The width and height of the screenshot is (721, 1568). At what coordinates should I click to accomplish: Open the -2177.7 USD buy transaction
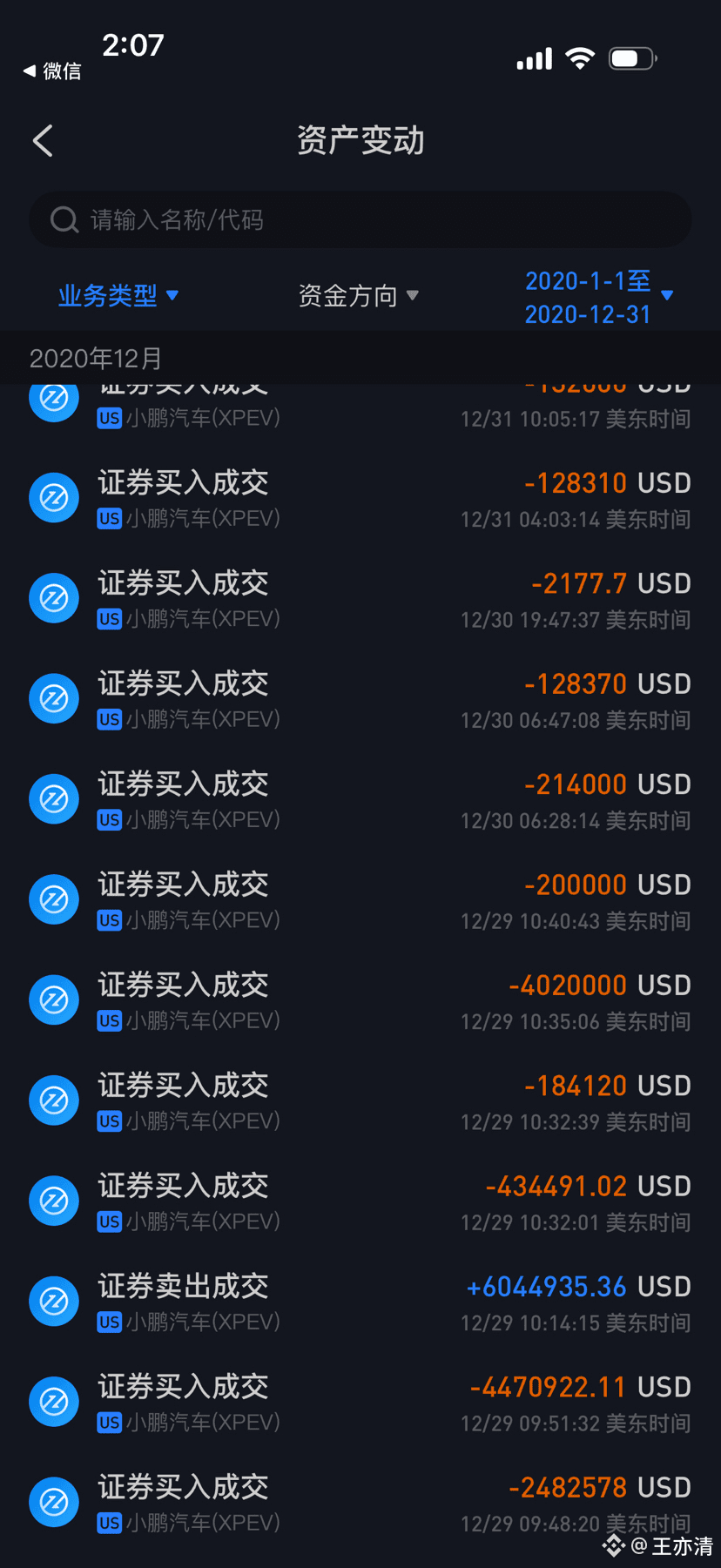click(x=360, y=599)
